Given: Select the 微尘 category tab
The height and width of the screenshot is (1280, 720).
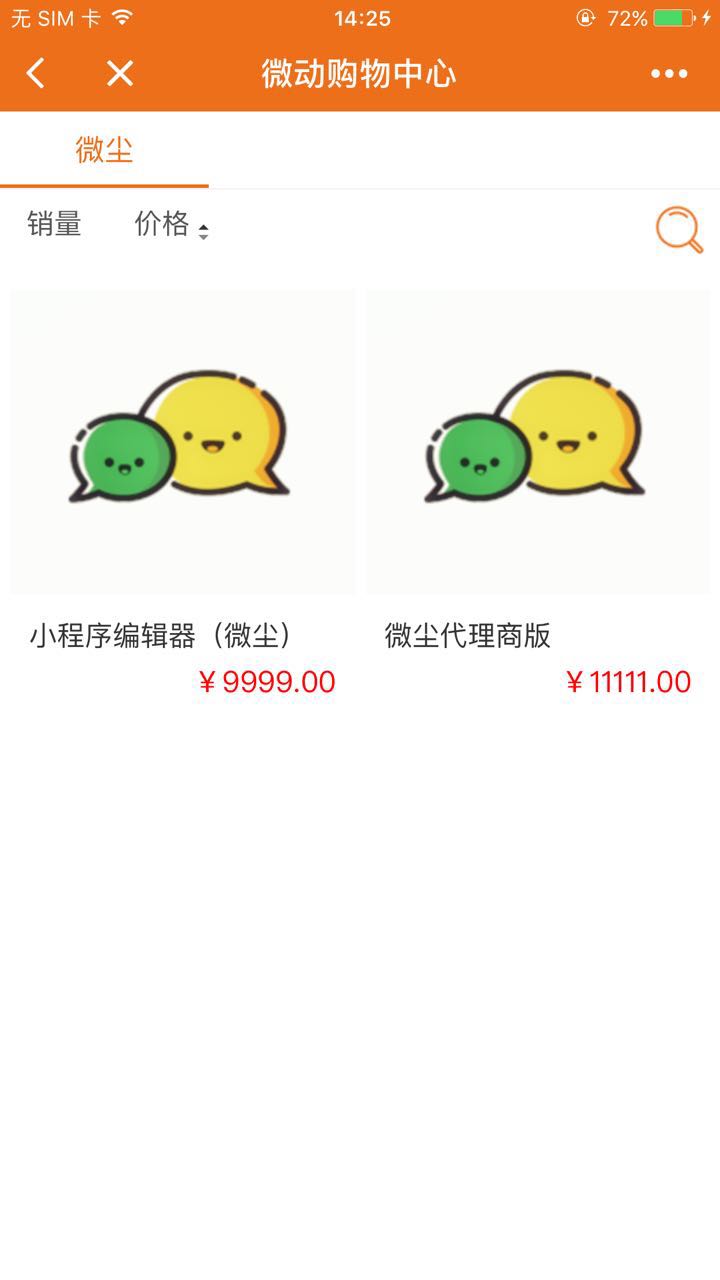Looking at the screenshot, I should (104, 150).
